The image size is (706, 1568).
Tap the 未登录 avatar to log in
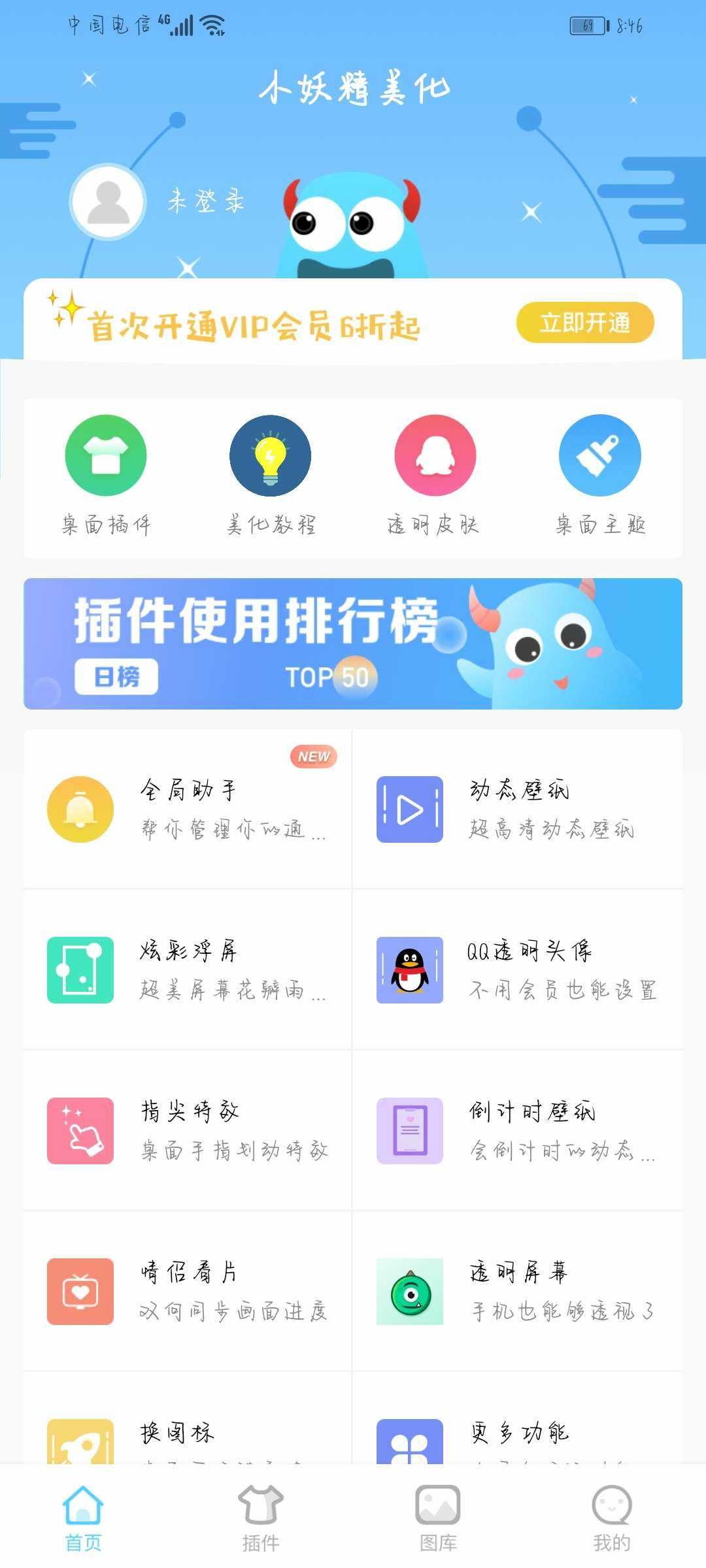click(x=108, y=201)
